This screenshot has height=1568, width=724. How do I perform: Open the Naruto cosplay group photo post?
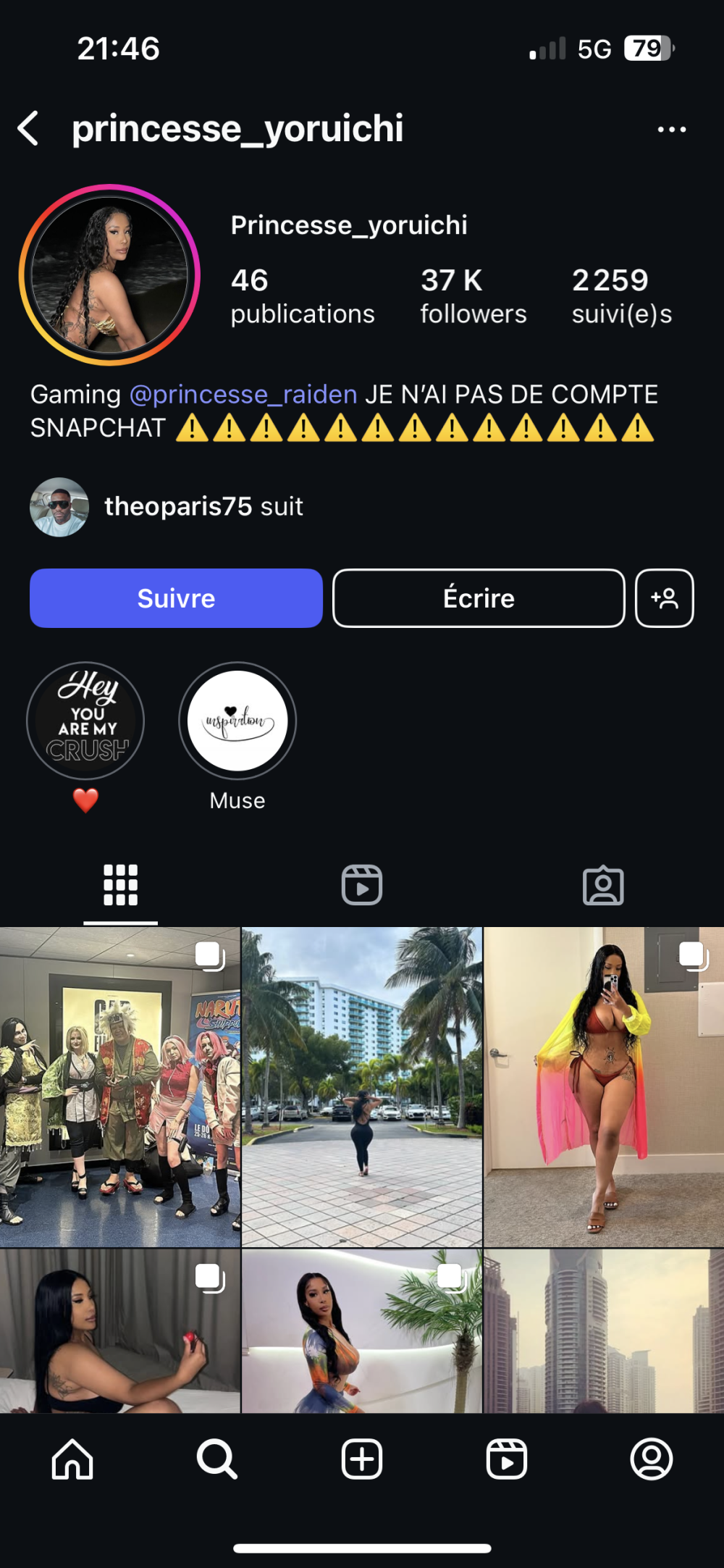[119, 1086]
